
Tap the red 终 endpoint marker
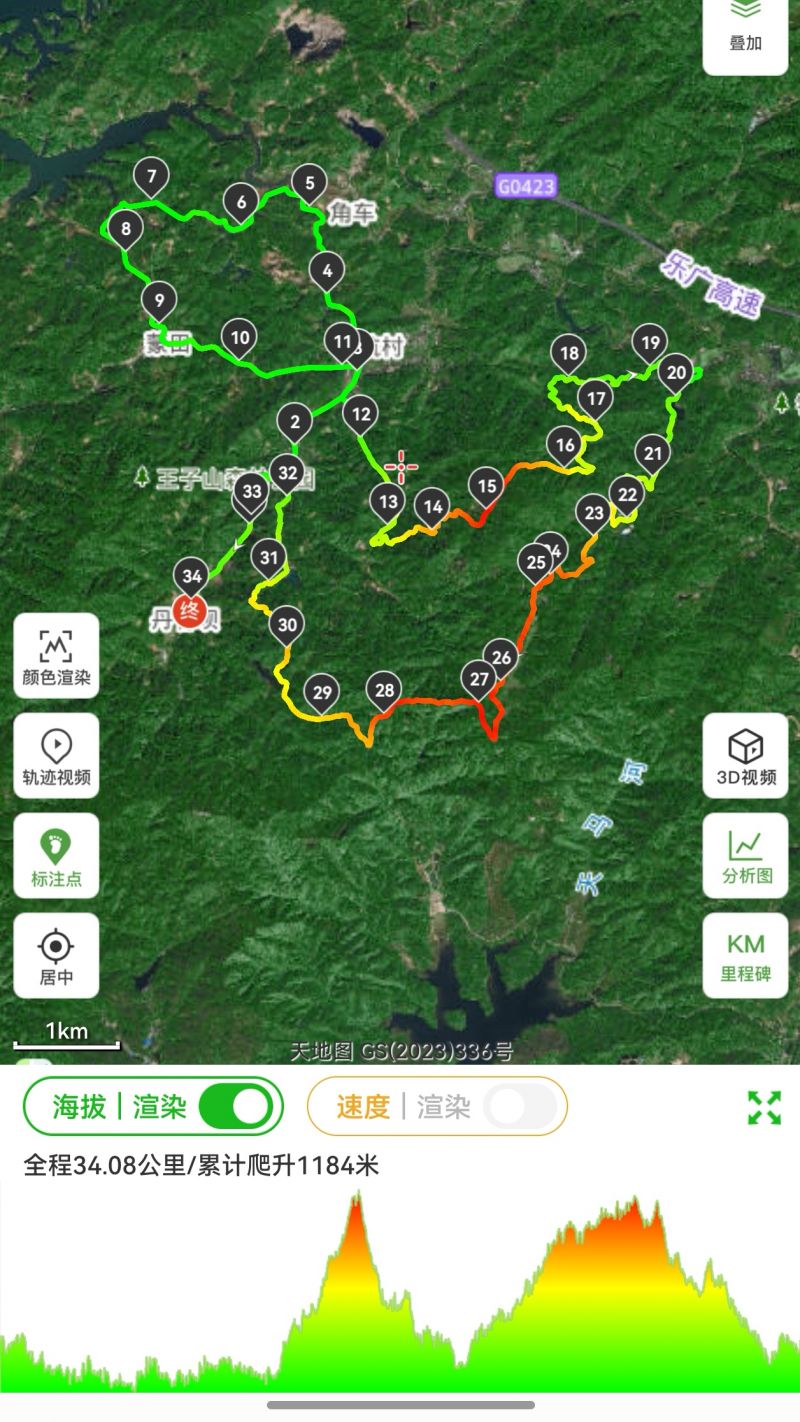click(190, 609)
